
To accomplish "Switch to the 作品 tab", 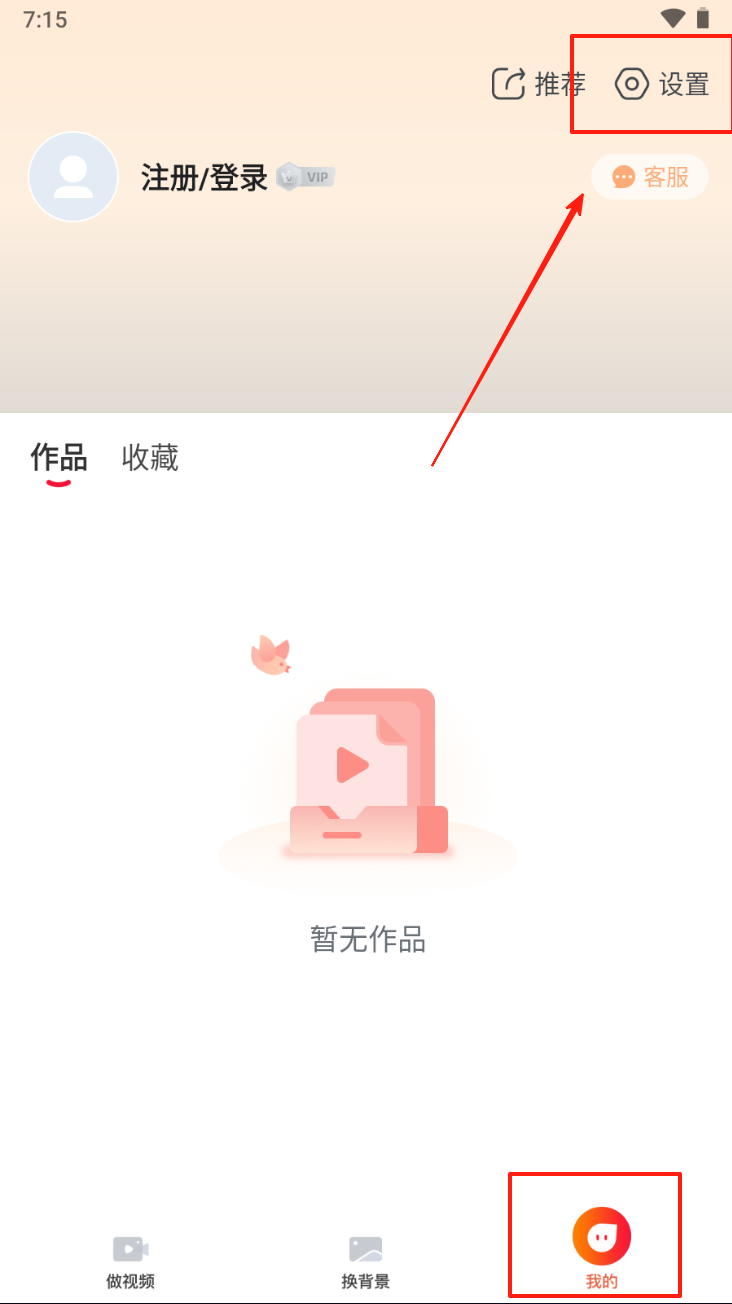I will [x=59, y=458].
